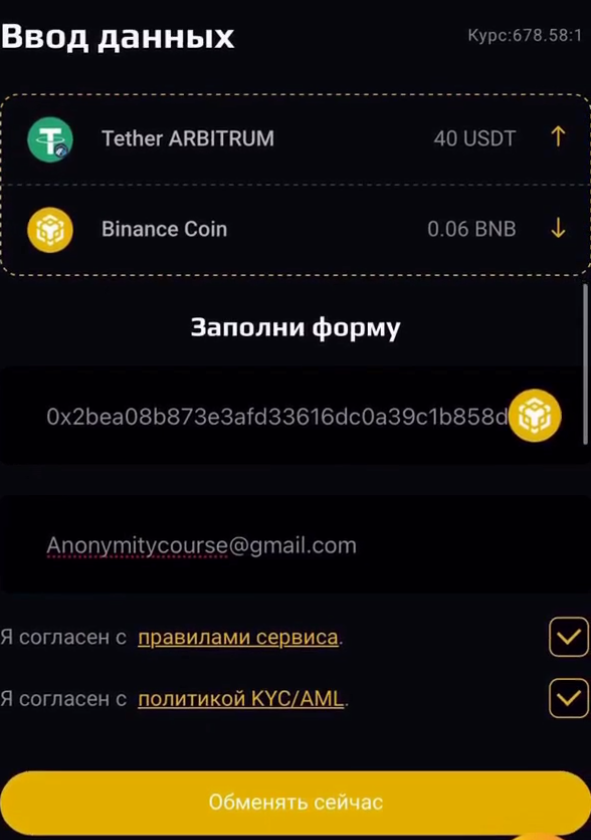The height and width of the screenshot is (840, 591).
Task: Open the политикой KYC/AML link
Action: [x=241, y=699]
